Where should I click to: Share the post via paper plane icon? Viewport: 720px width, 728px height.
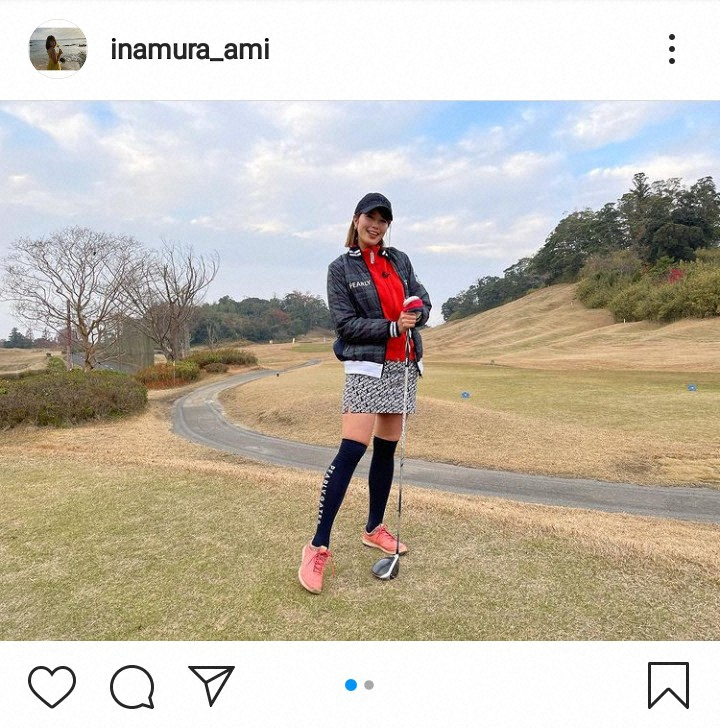point(211,685)
